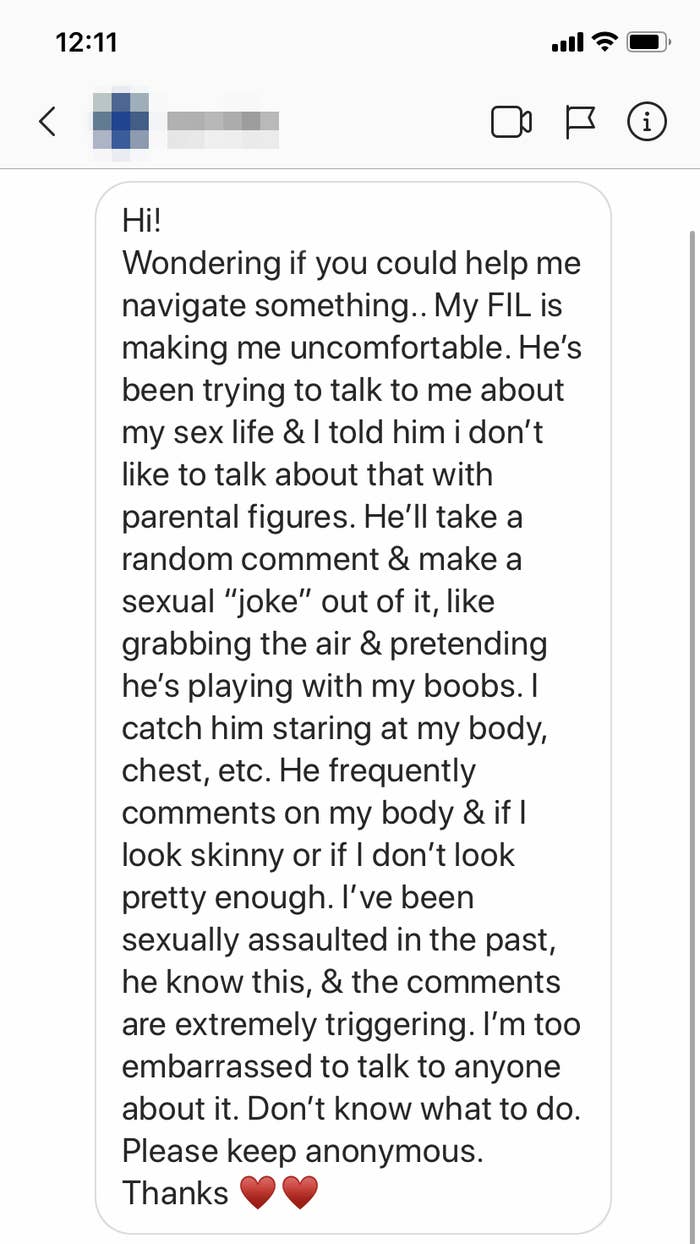
Task: Open the sender's blurred profile picture
Action: pos(120,123)
